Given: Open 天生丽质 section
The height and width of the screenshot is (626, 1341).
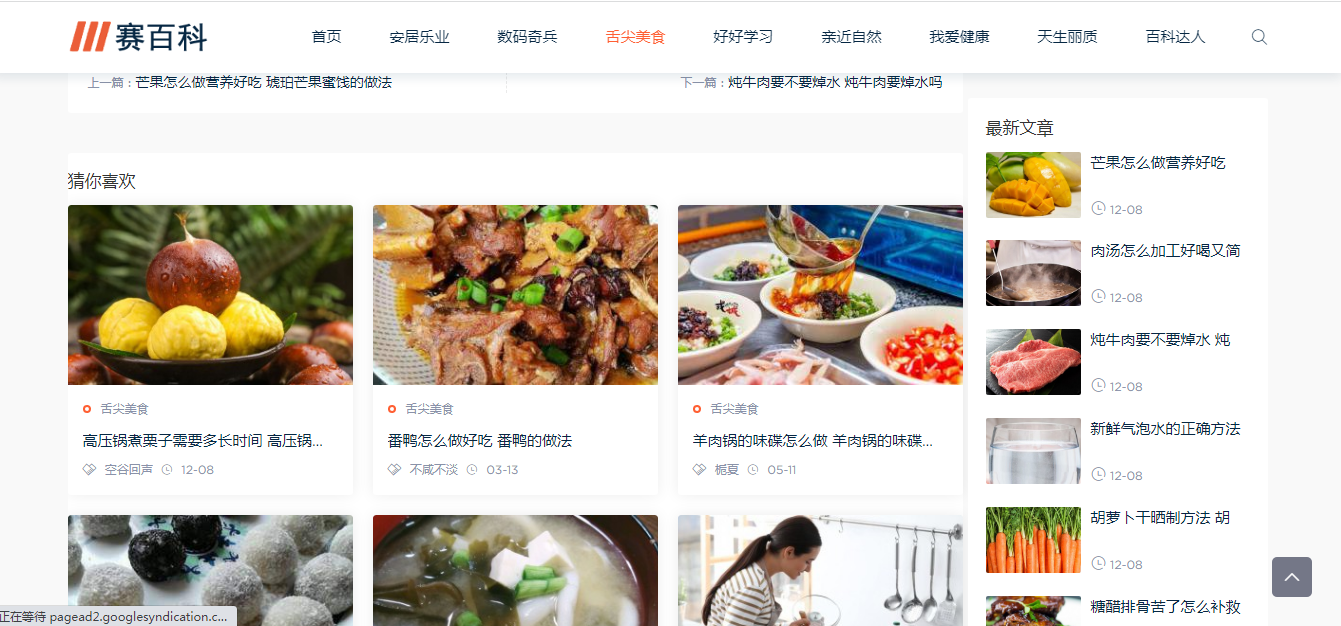Looking at the screenshot, I should click(x=1067, y=37).
